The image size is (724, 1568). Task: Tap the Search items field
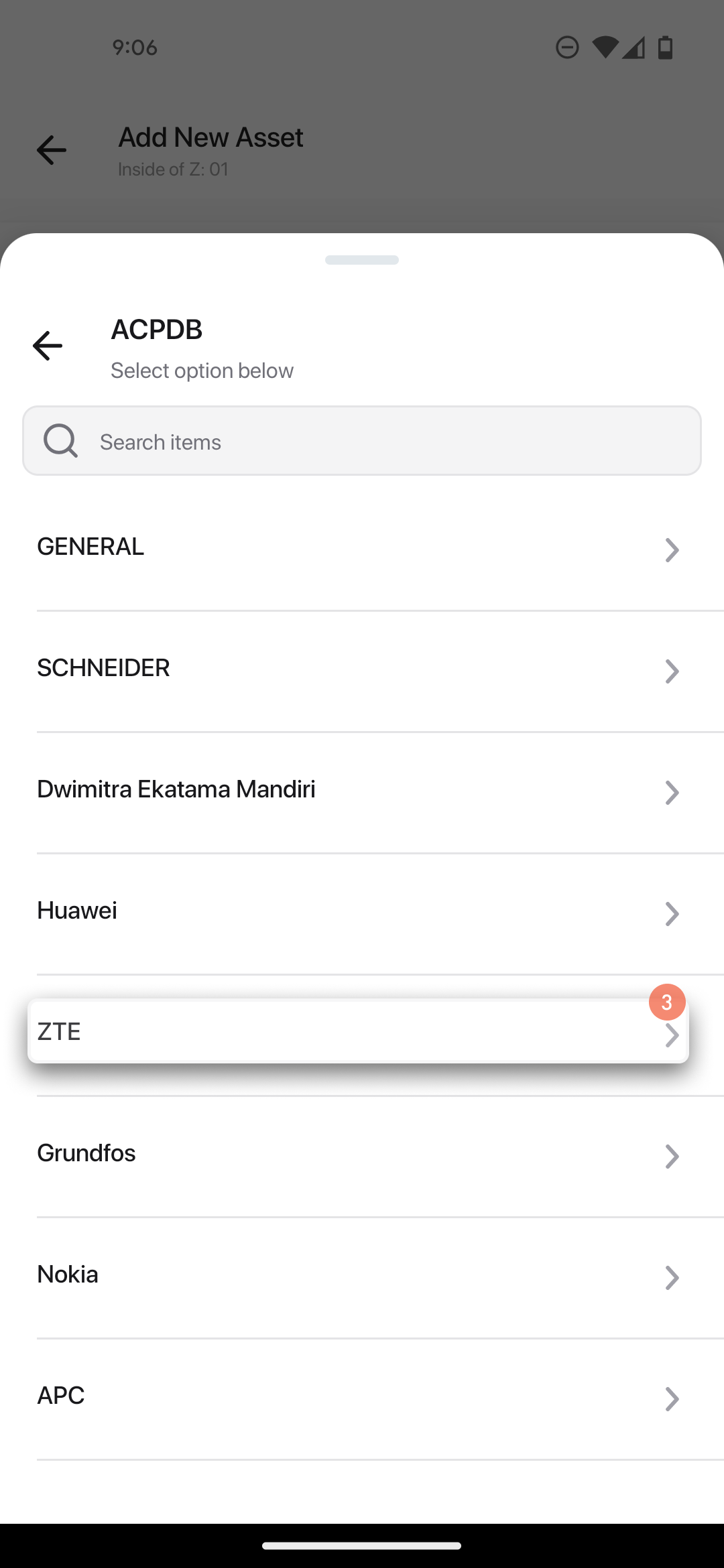tap(362, 442)
